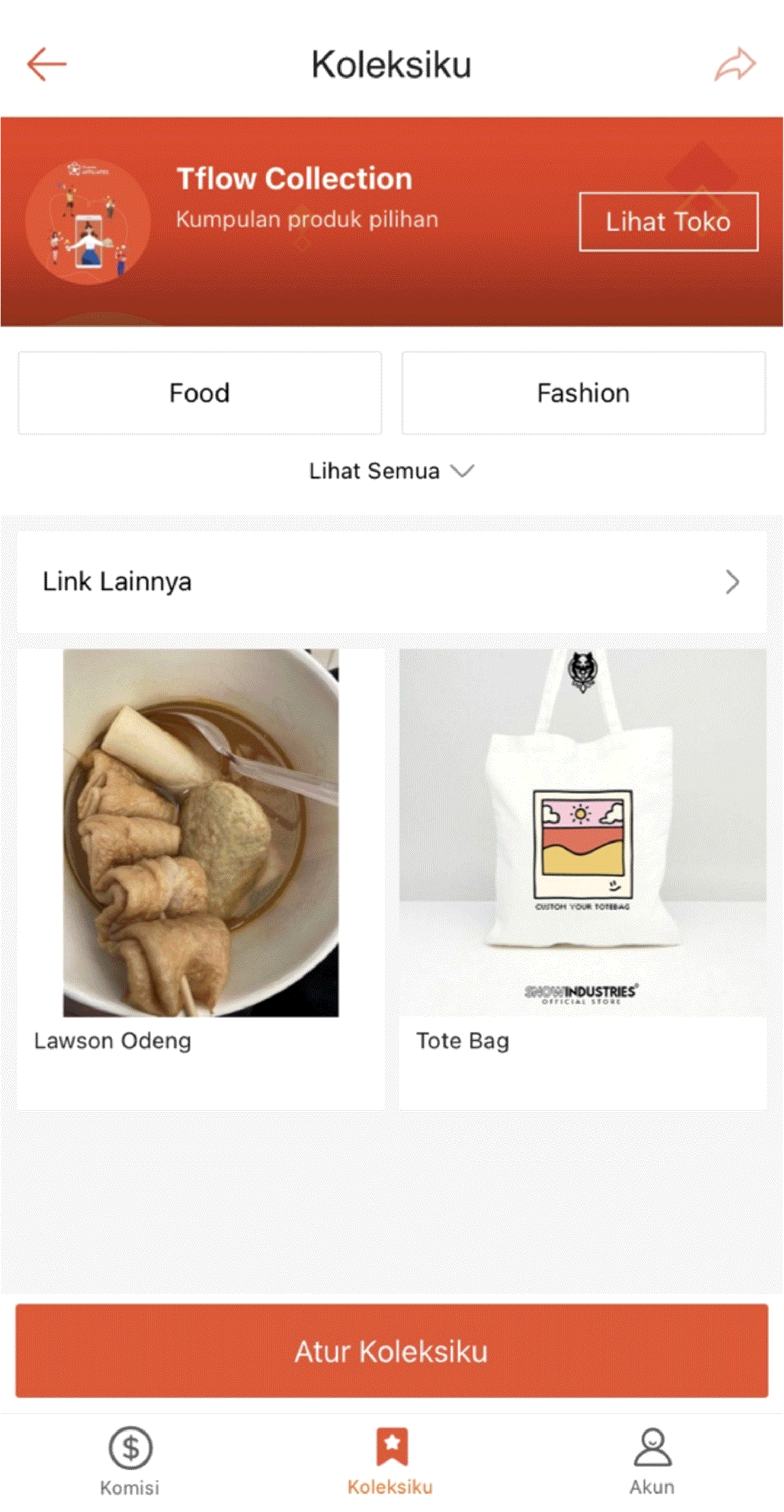Select the Fashion category
Image resolution: width=784 pixels, height=1512 pixels.
point(583,393)
